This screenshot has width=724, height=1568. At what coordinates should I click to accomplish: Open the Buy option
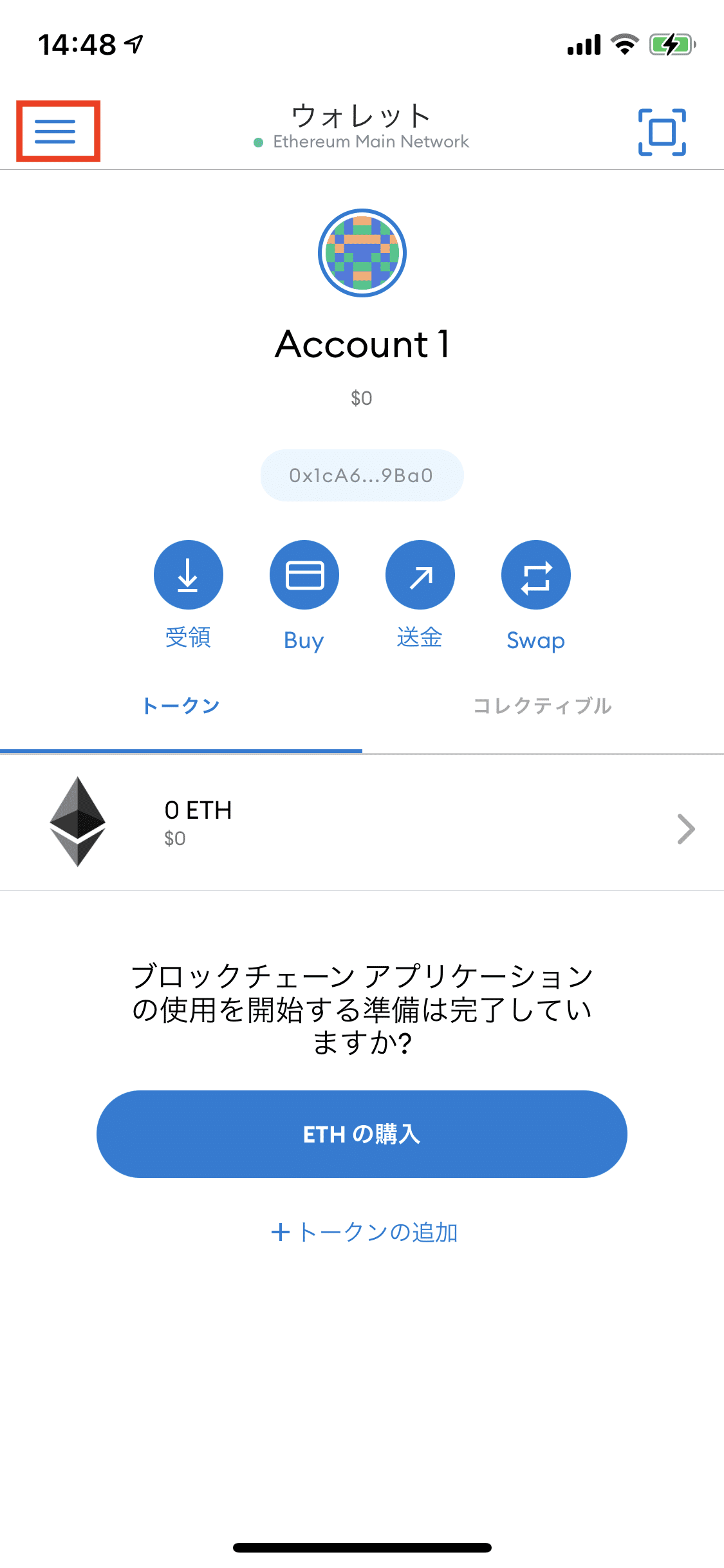click(x=304, y=575)
